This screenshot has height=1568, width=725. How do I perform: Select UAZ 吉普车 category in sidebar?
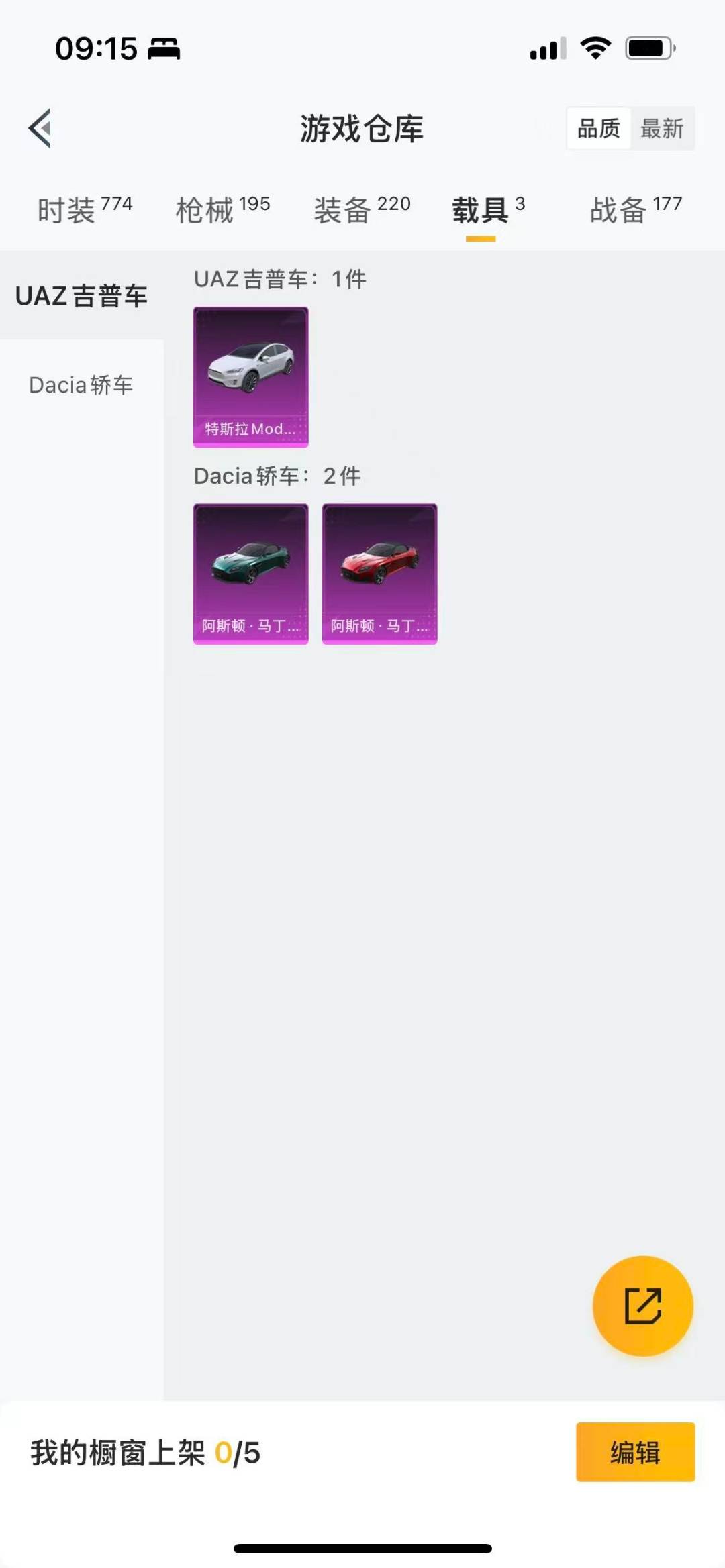tap(82, 295)
